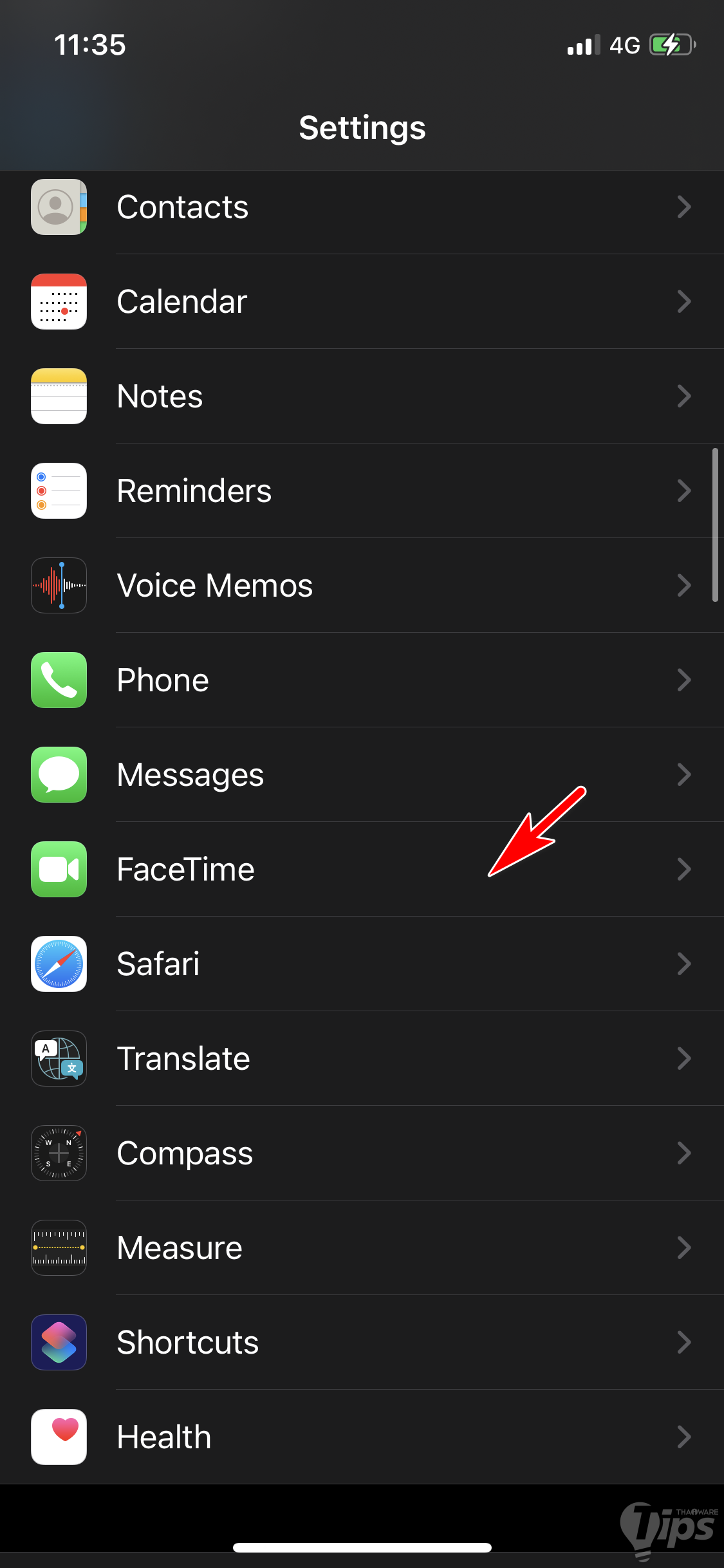
Task: Tap the Measure settings row
Action: (x=362, y=1248)
